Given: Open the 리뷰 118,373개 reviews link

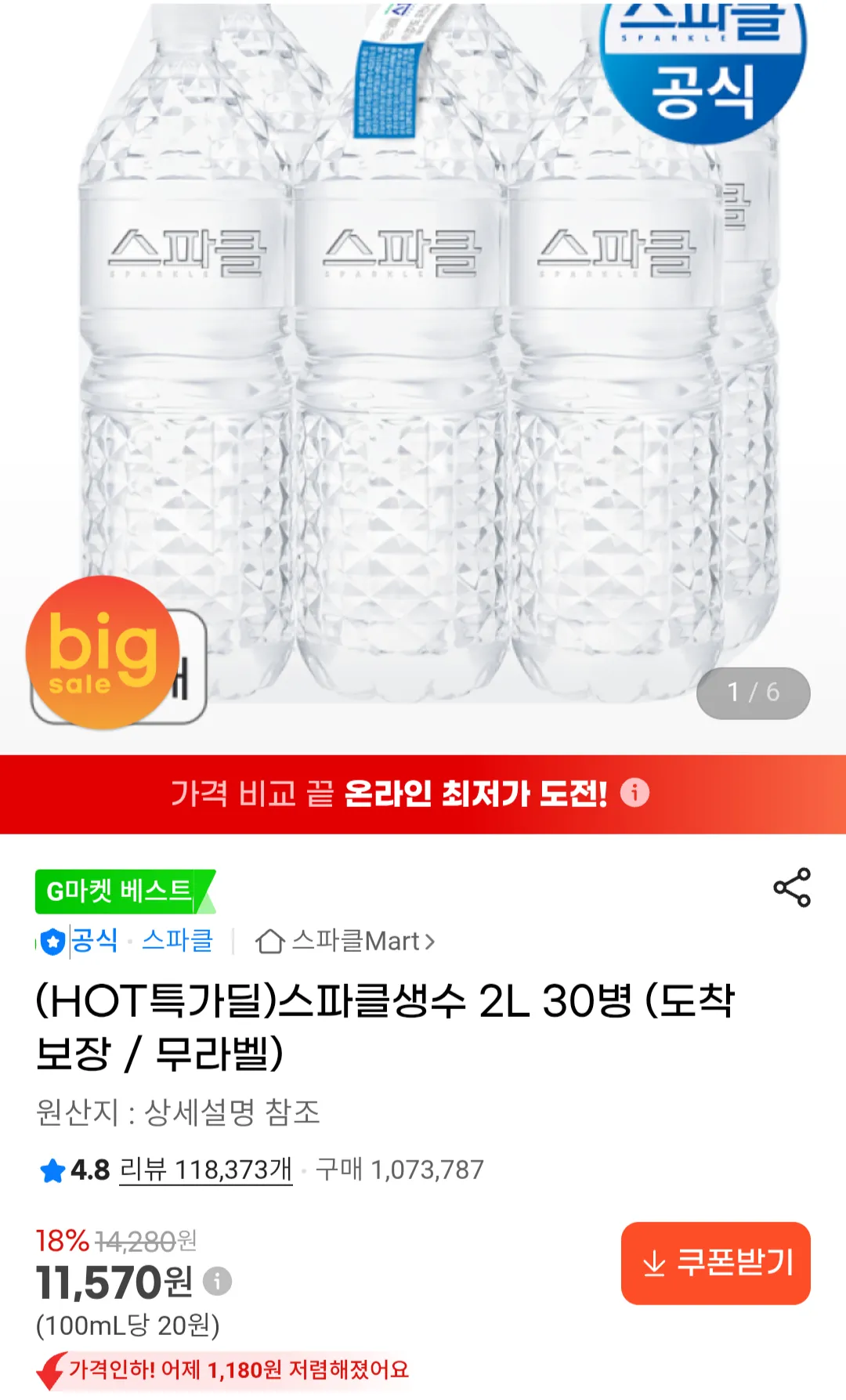Looking at the screenshot, I should tap(205, 1170).
